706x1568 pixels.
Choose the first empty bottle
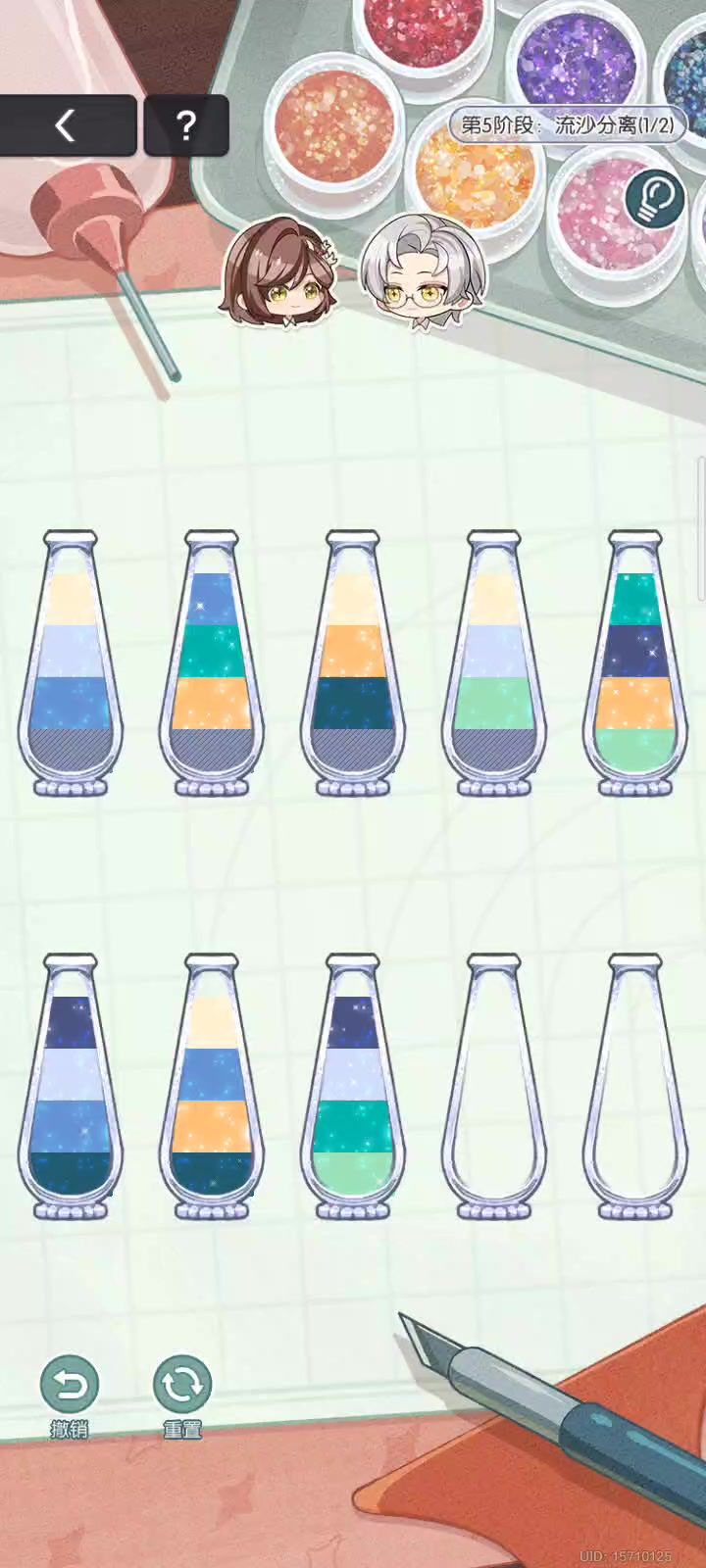[494, 1088]
